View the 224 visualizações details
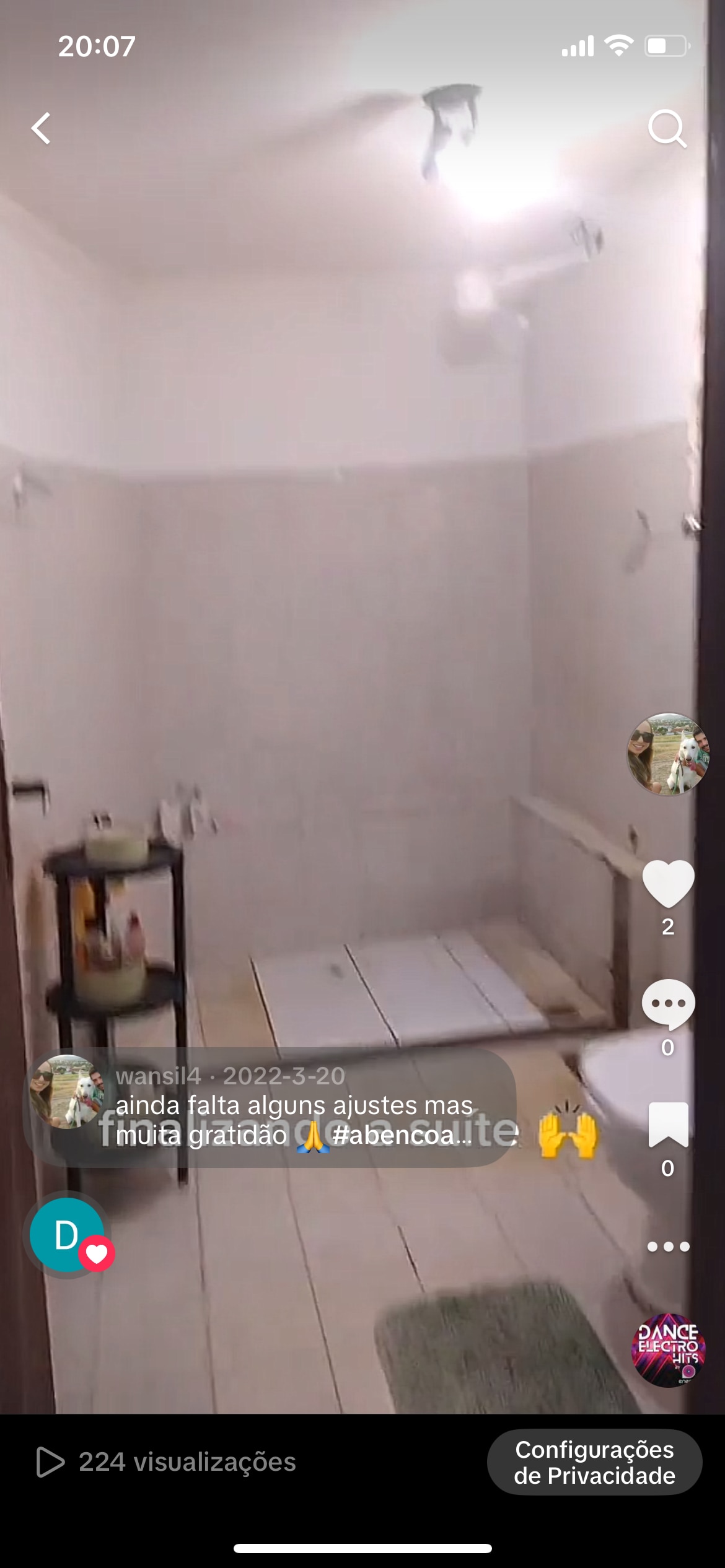This screenshot has height=1568, width=725. (166, 1462)
